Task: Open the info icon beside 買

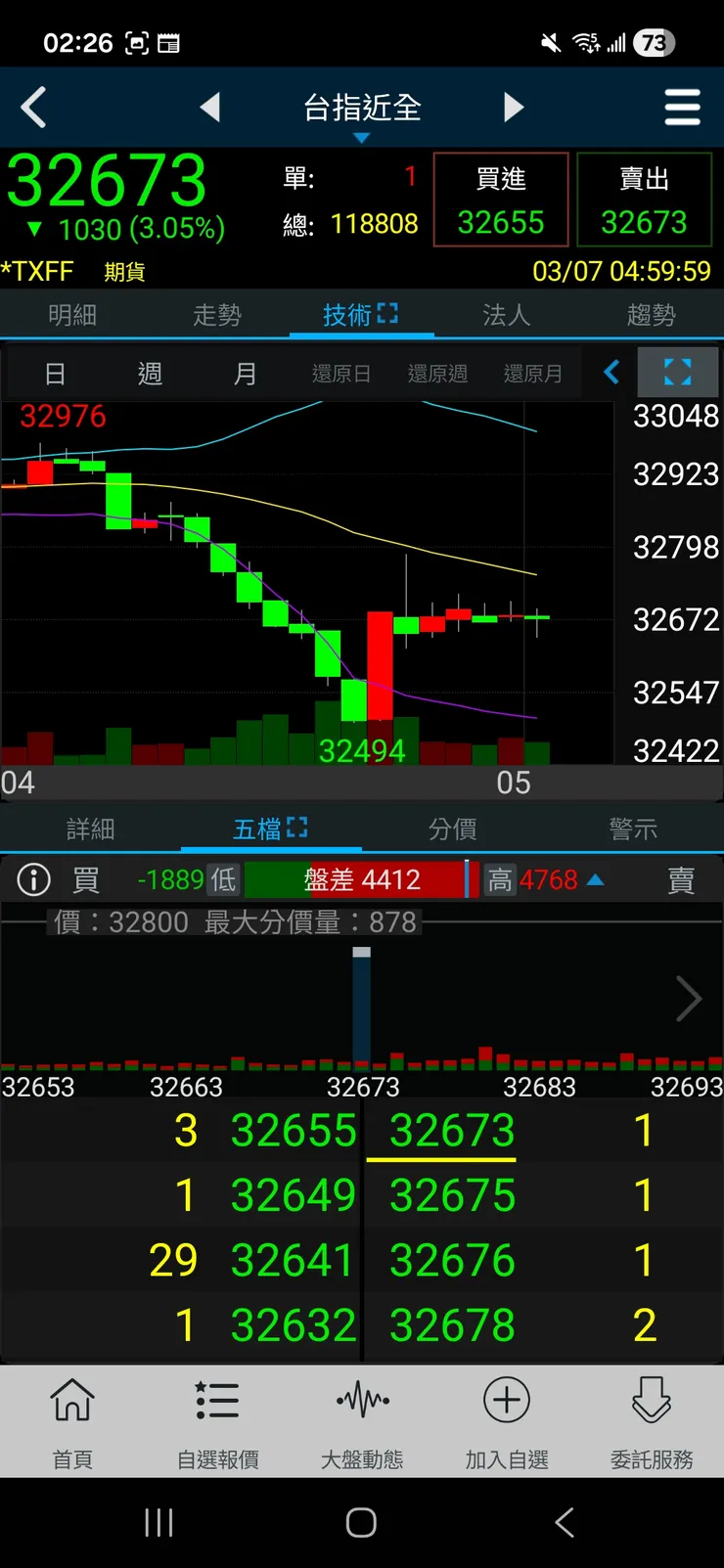Action: click(x=34, y=880)
